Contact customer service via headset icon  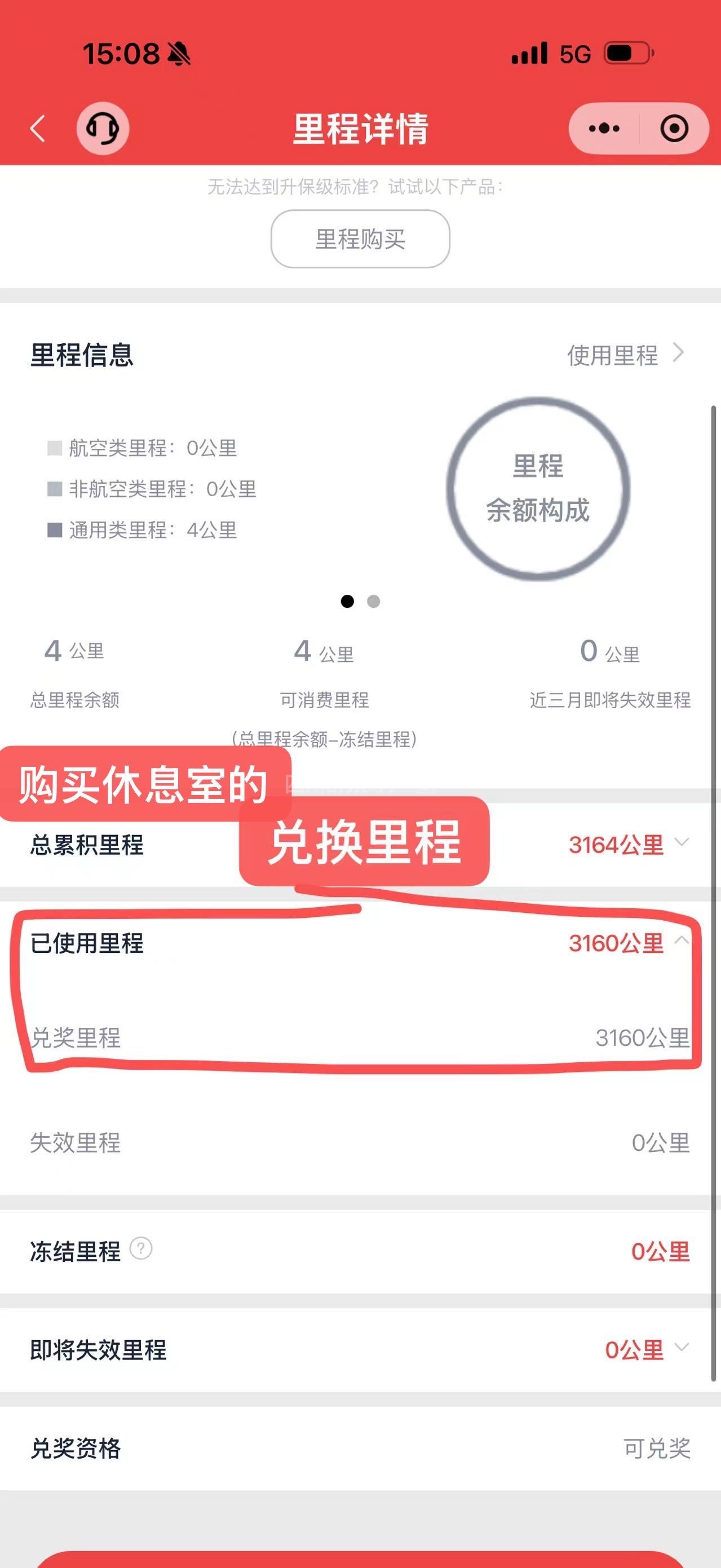(x=102, y=129)
